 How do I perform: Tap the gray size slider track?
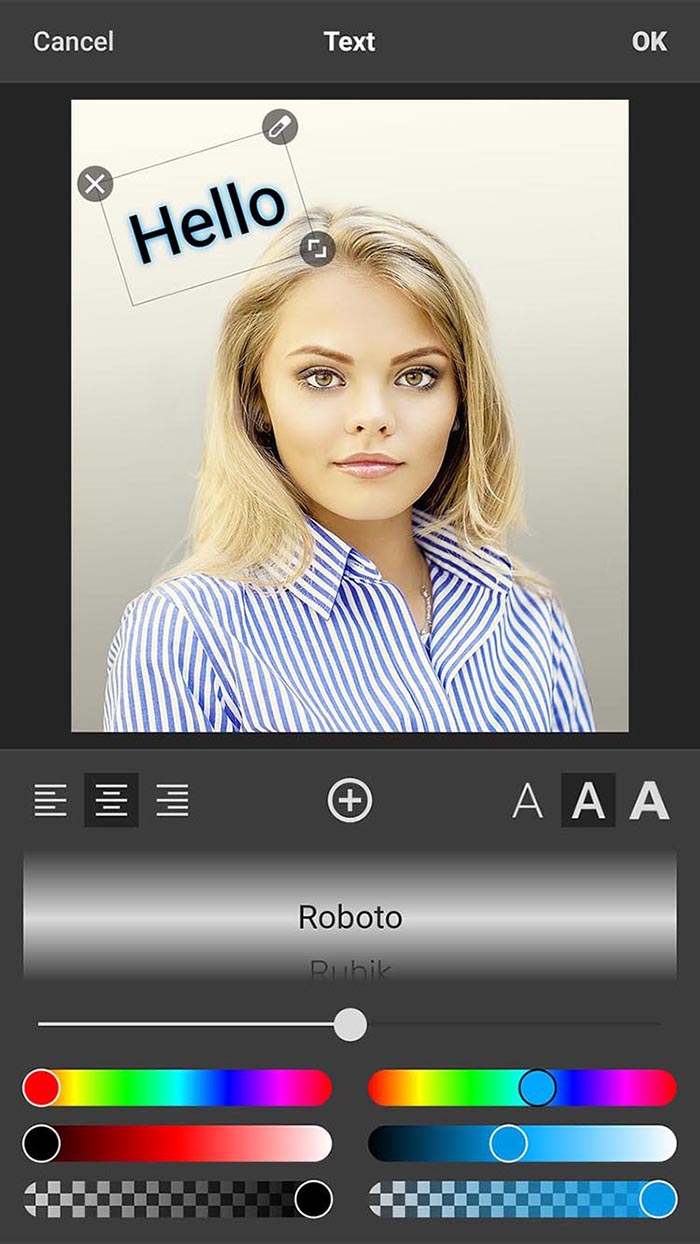pos(500,1024)
